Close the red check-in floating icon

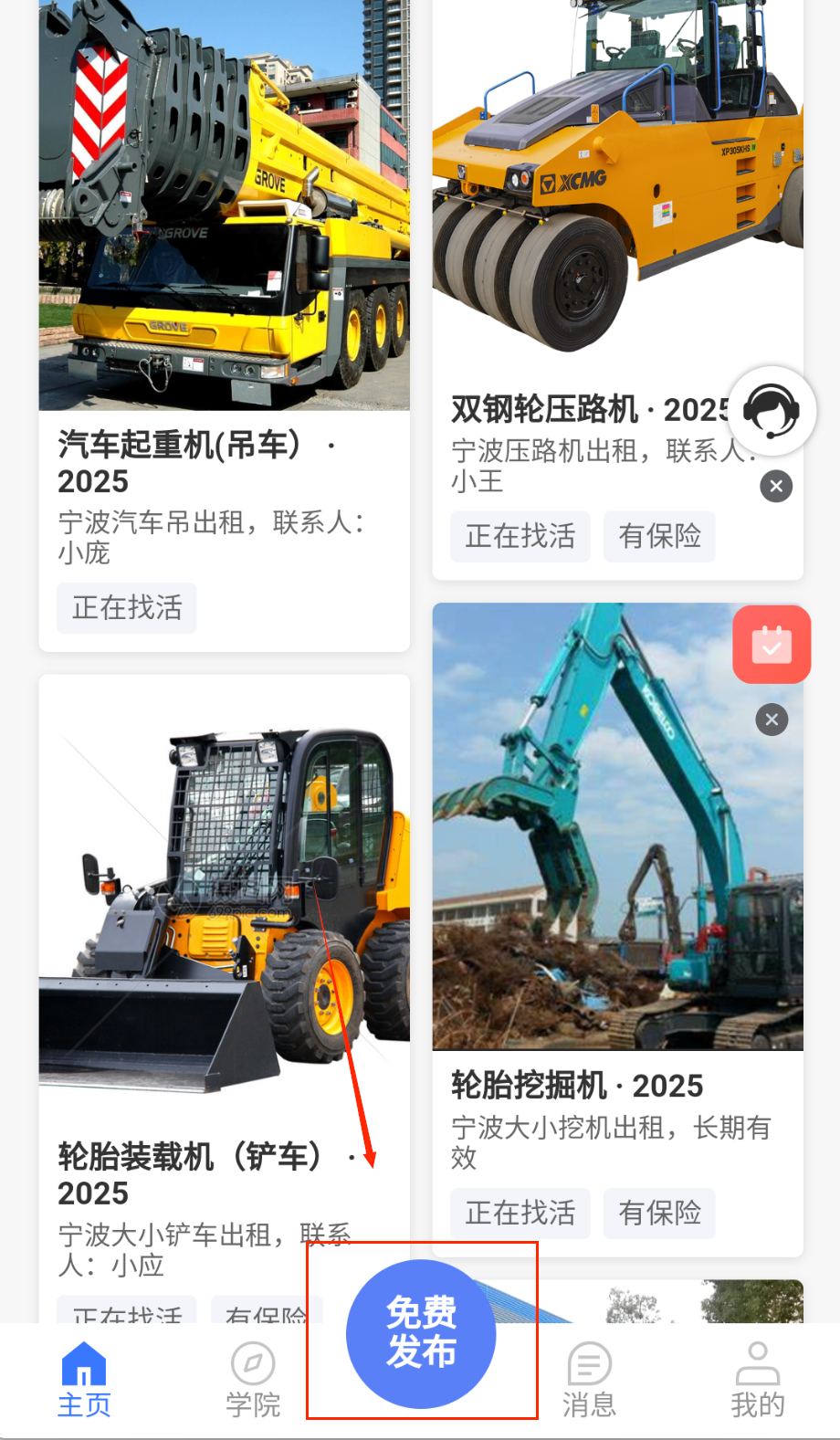point(772,720)
